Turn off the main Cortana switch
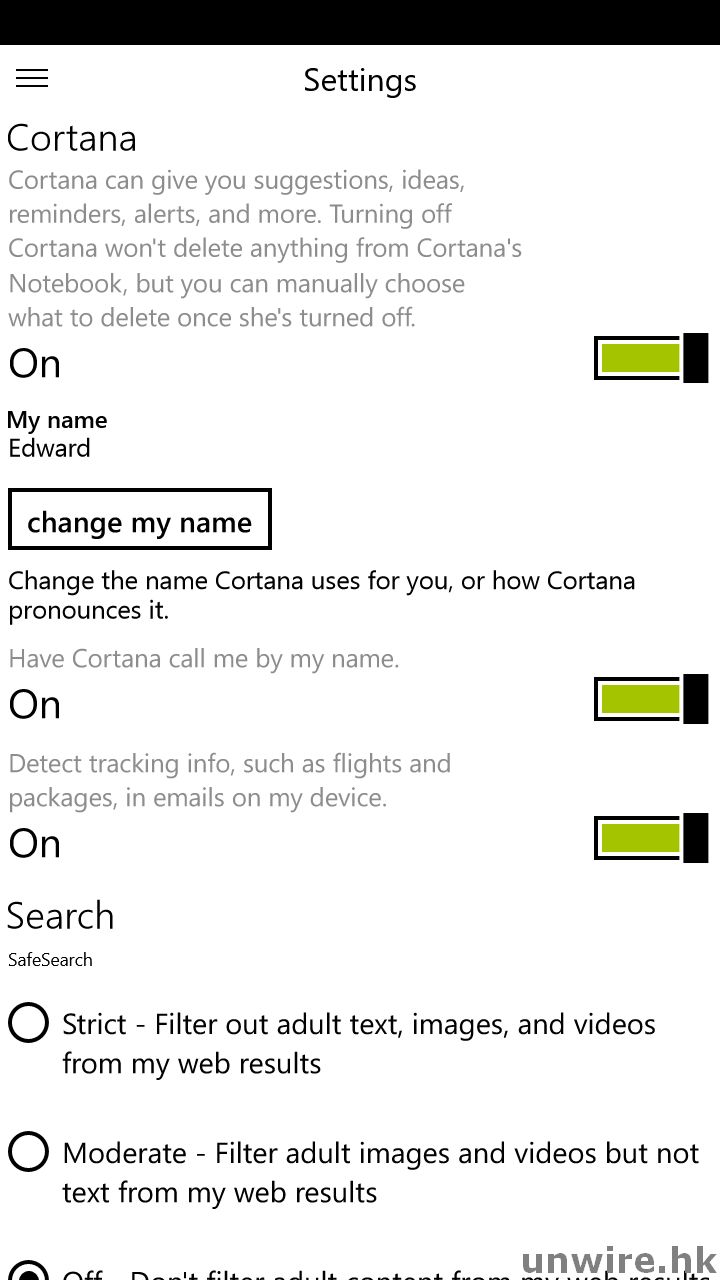The width and height of the screenshot is (720, 1280). pyautogui.click(x=650, y=358)
